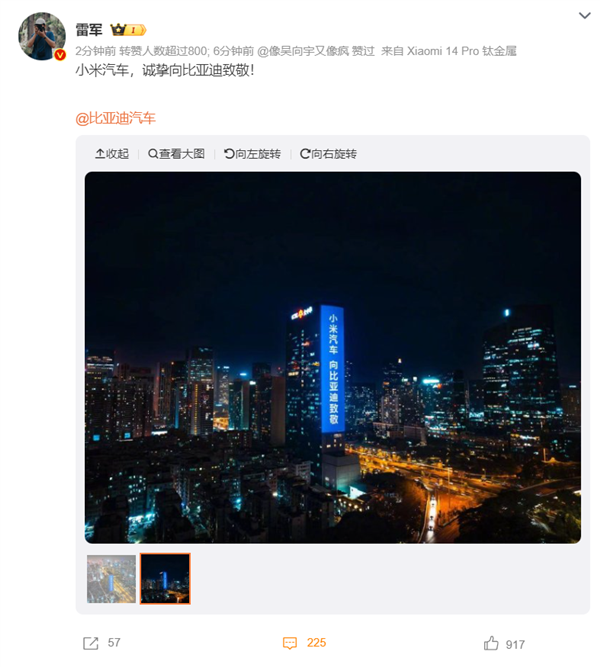View the large image via 查看大图
Image resolution: width=600 pixels, height=667 pixels.
pos(176,154)
